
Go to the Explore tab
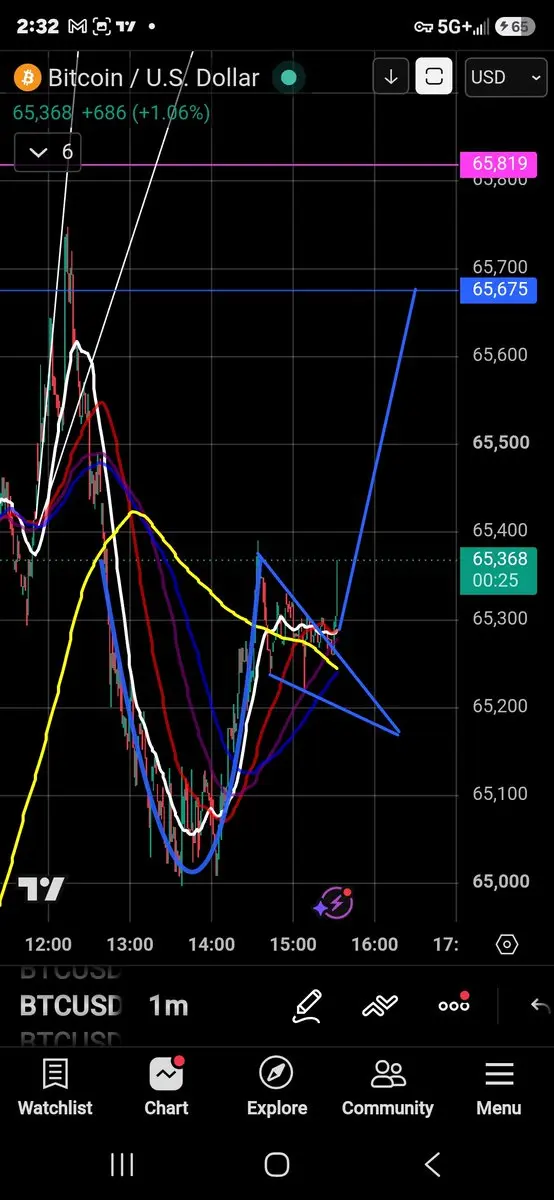(277, 1088)
